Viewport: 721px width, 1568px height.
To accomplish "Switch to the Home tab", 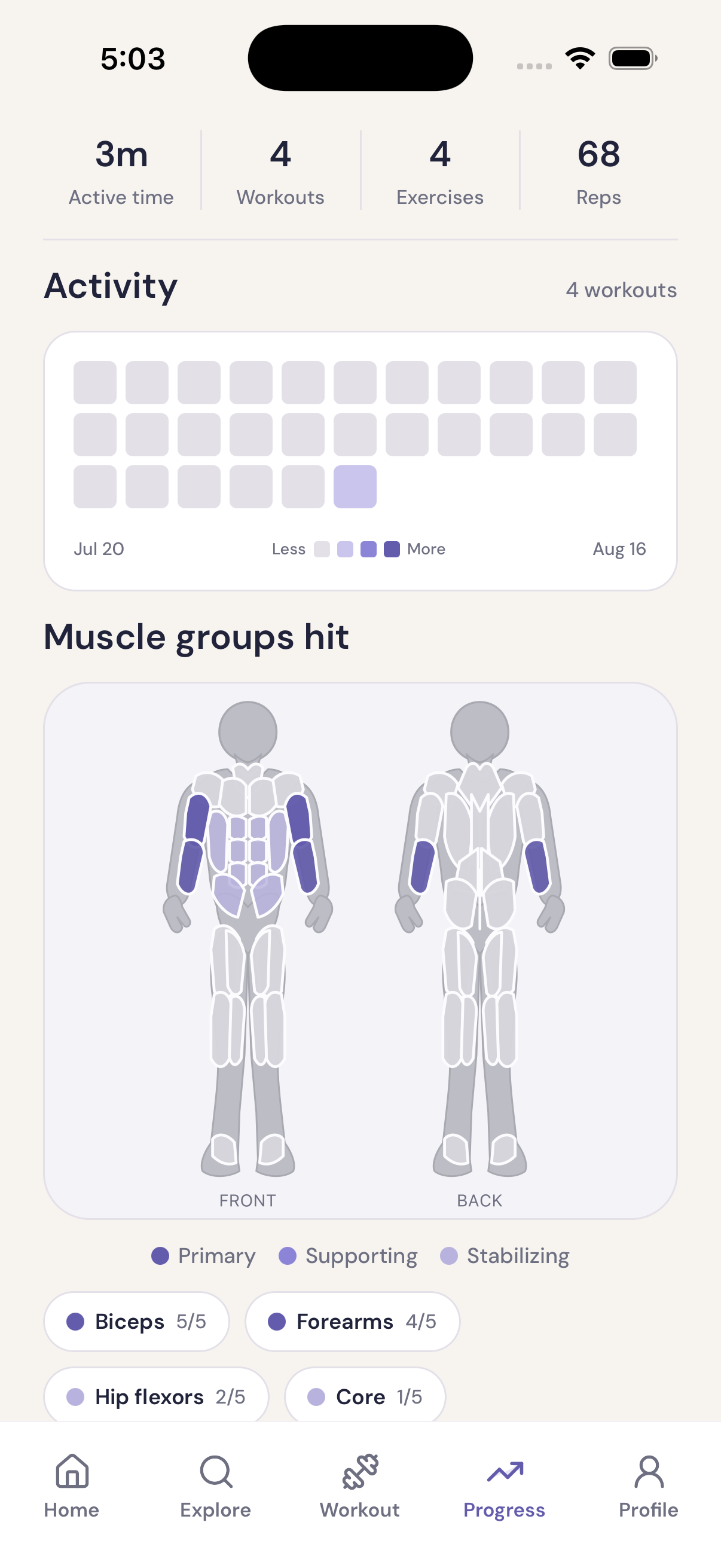I will (x=72, y=1486).
